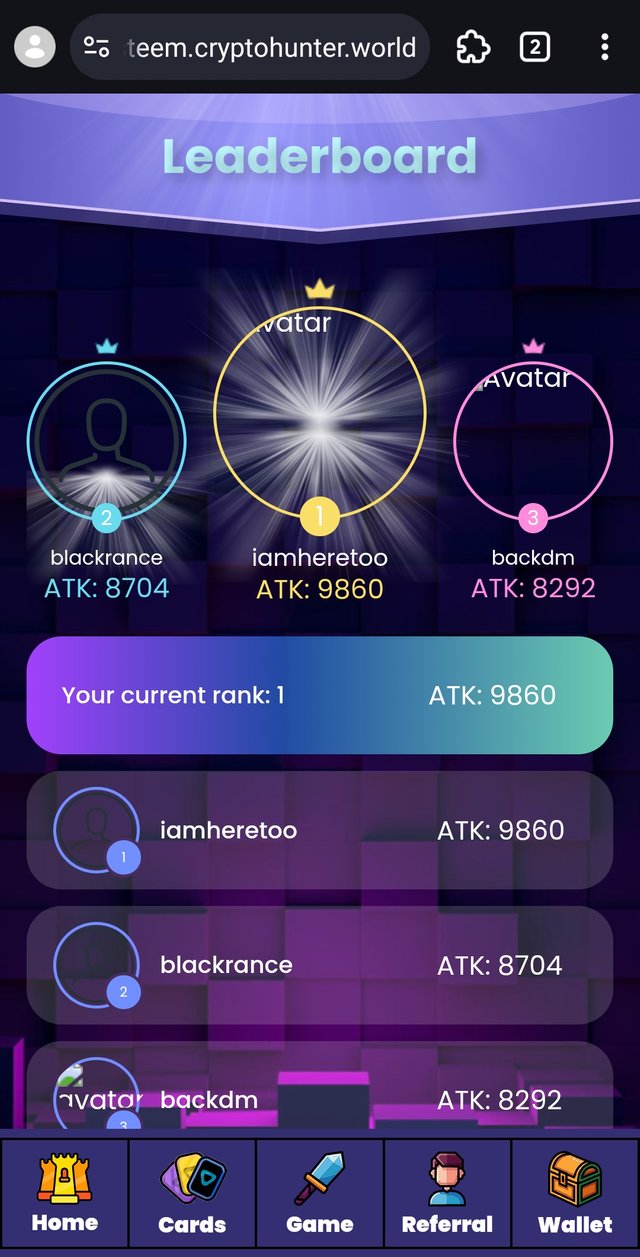640x1257 pixels.
Task: Open iamheretoo's leaderboard row
Action: click(x=320, y=830)
